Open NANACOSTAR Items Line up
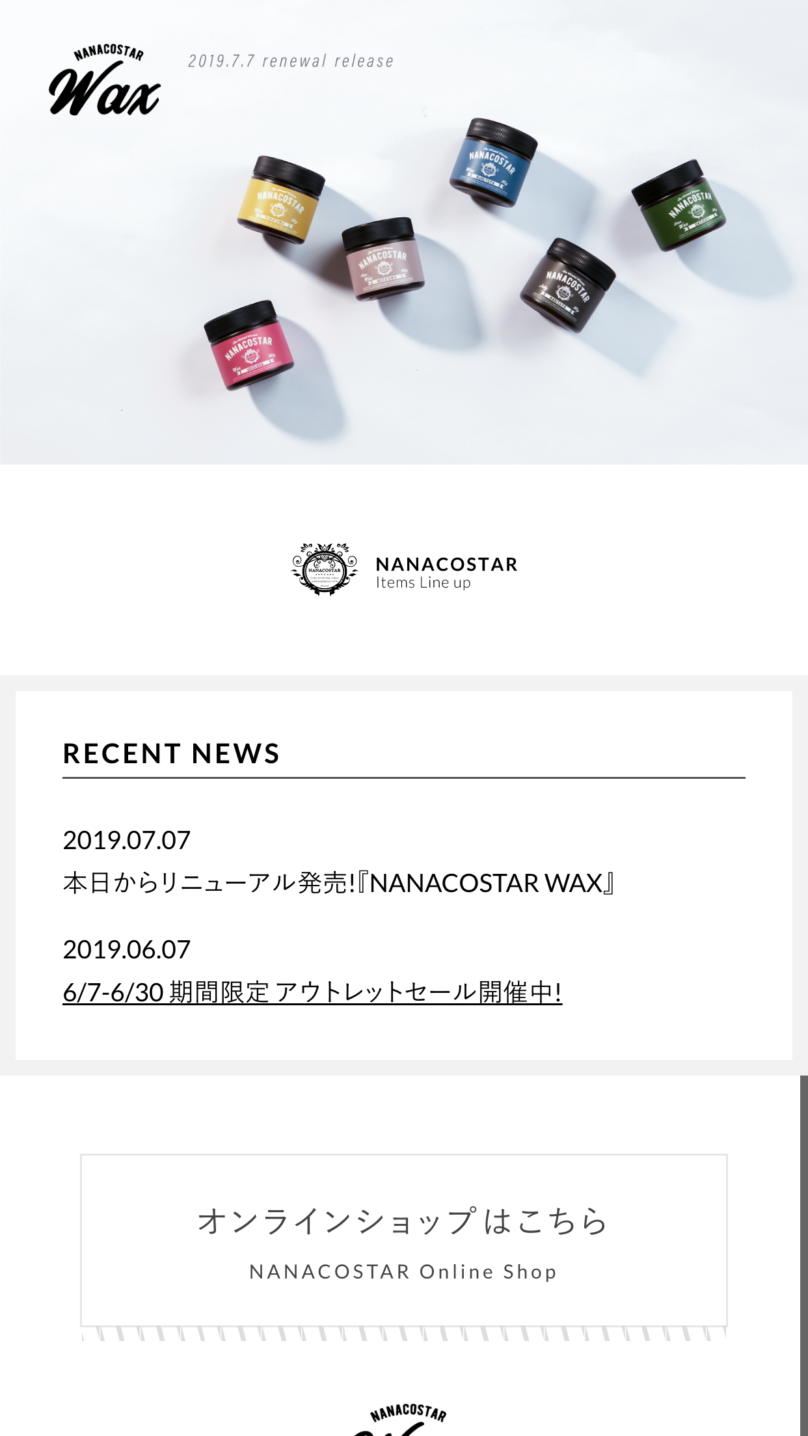Viewport: 808px width, 1436px height. (x=404, y=571)
